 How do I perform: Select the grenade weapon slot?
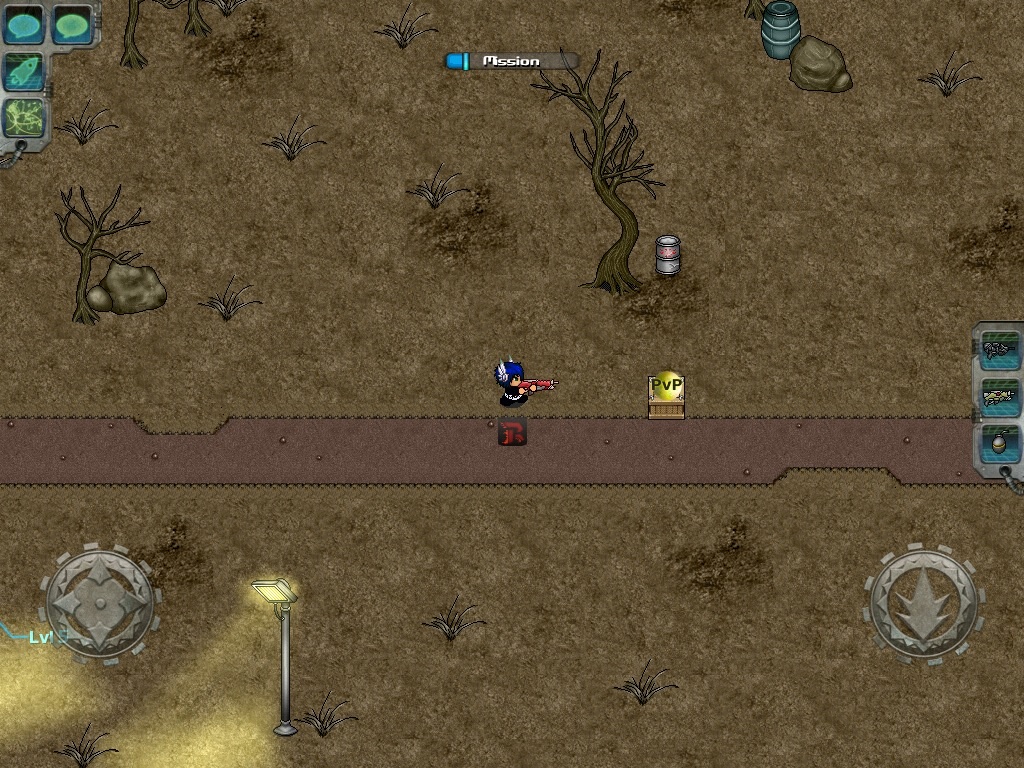[x=998, y=443]
